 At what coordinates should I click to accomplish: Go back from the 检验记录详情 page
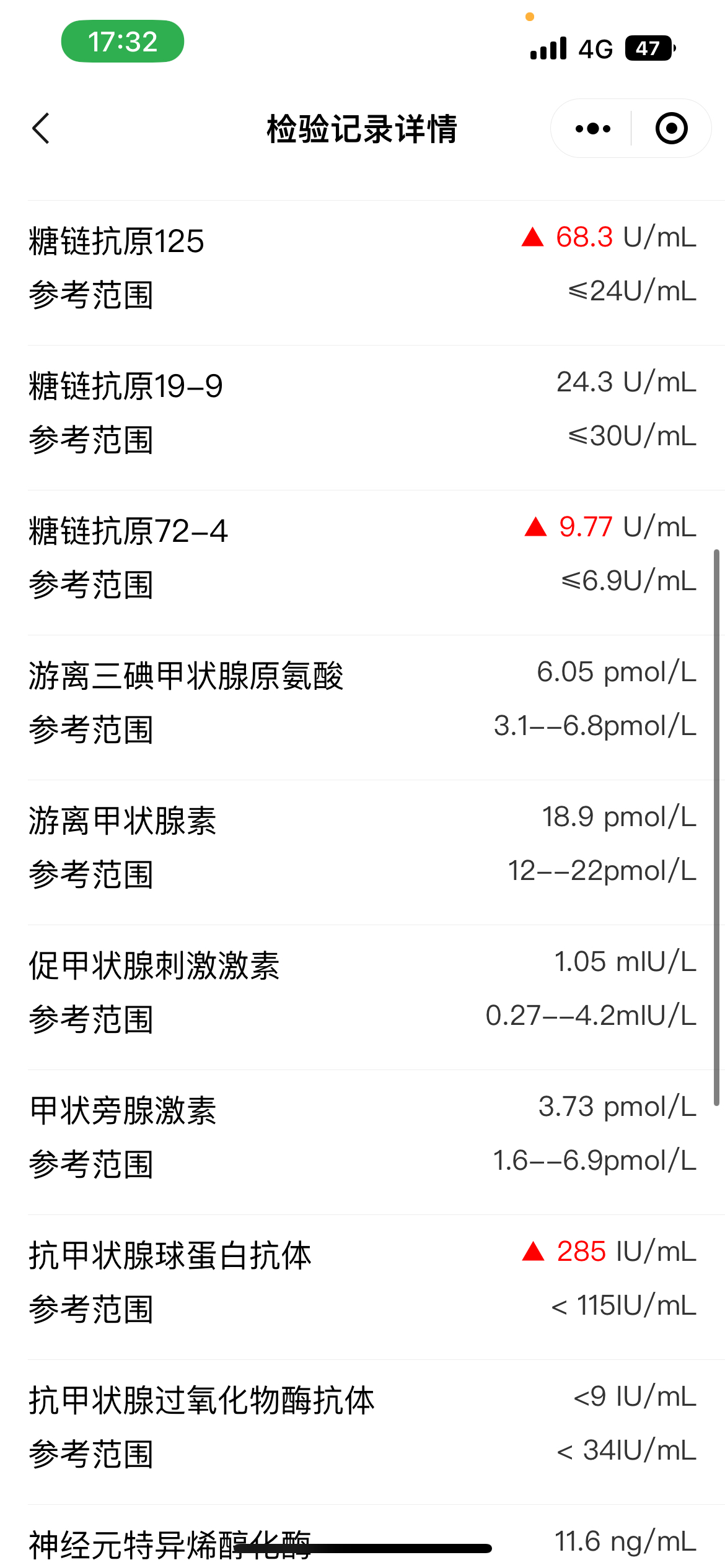point(41,128)
